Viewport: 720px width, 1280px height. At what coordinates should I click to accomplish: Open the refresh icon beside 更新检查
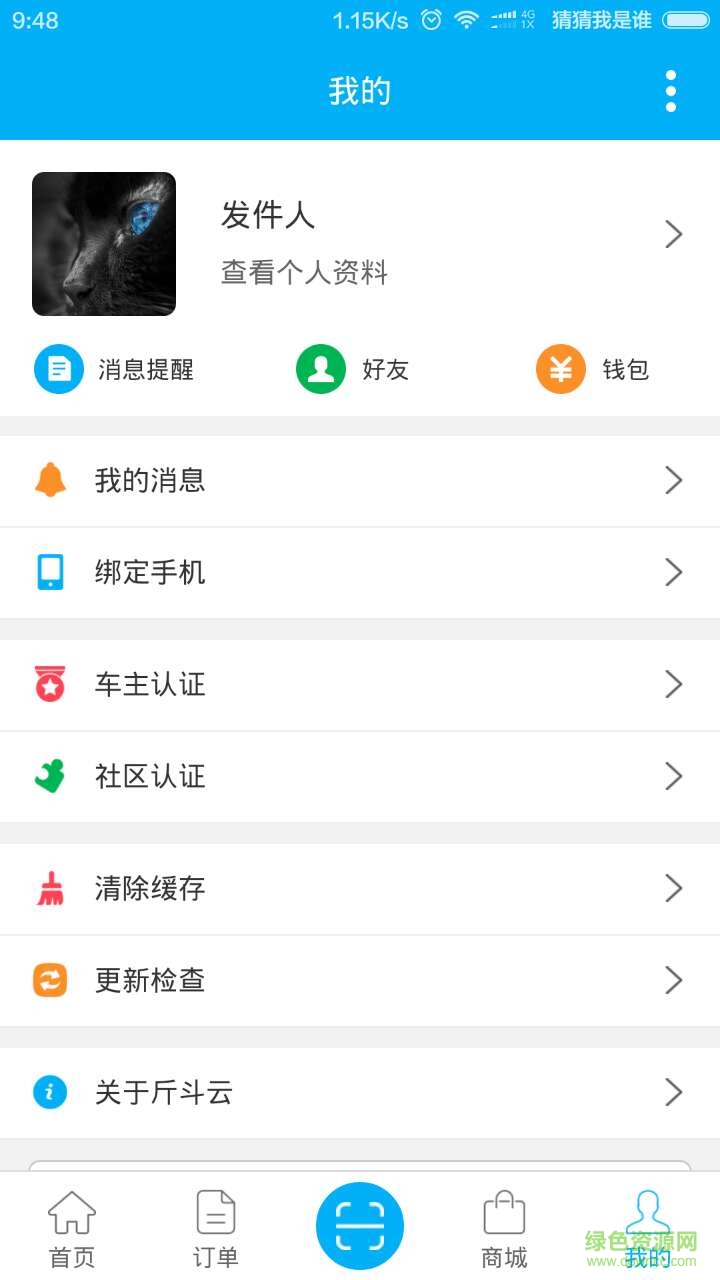point(49,980)
